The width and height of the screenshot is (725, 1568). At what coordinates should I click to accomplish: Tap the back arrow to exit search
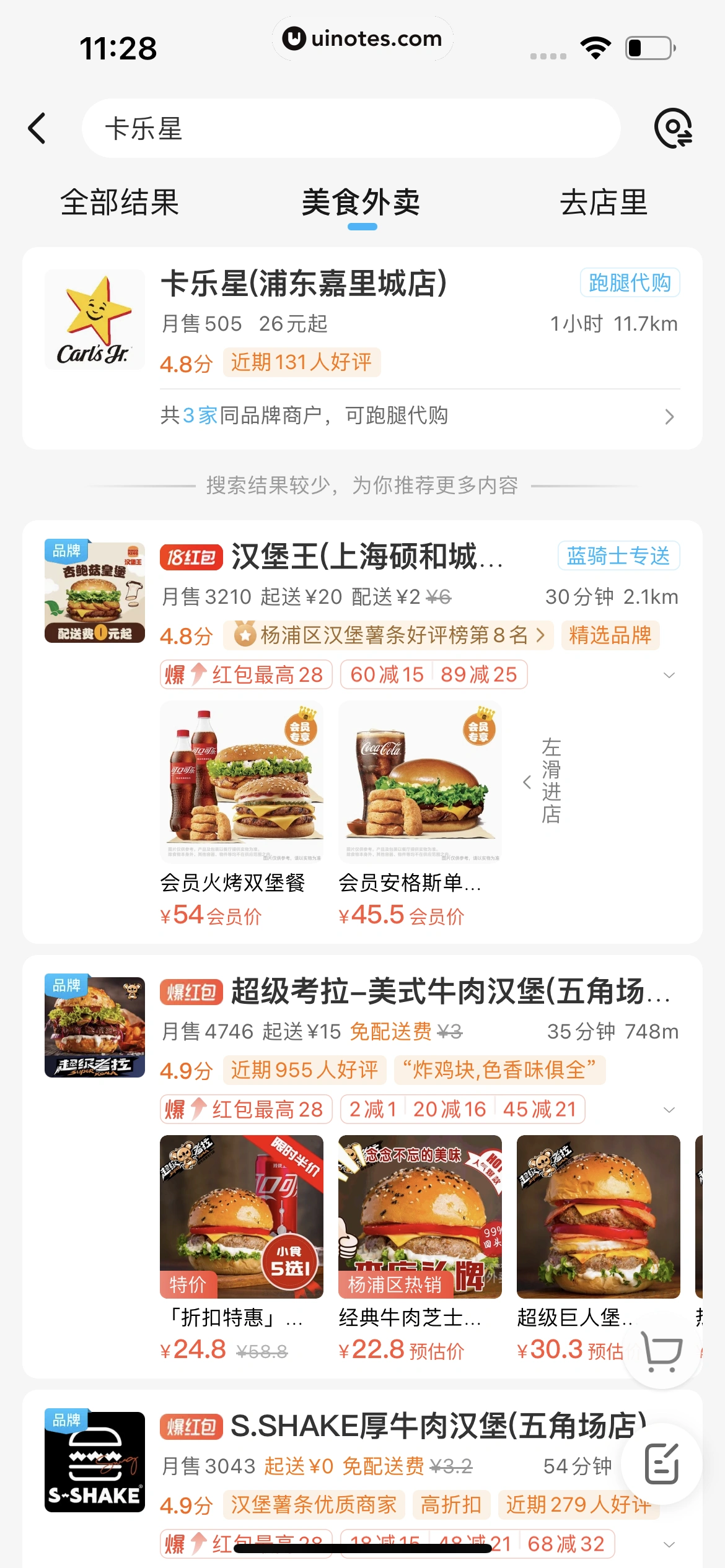point(37,128)
